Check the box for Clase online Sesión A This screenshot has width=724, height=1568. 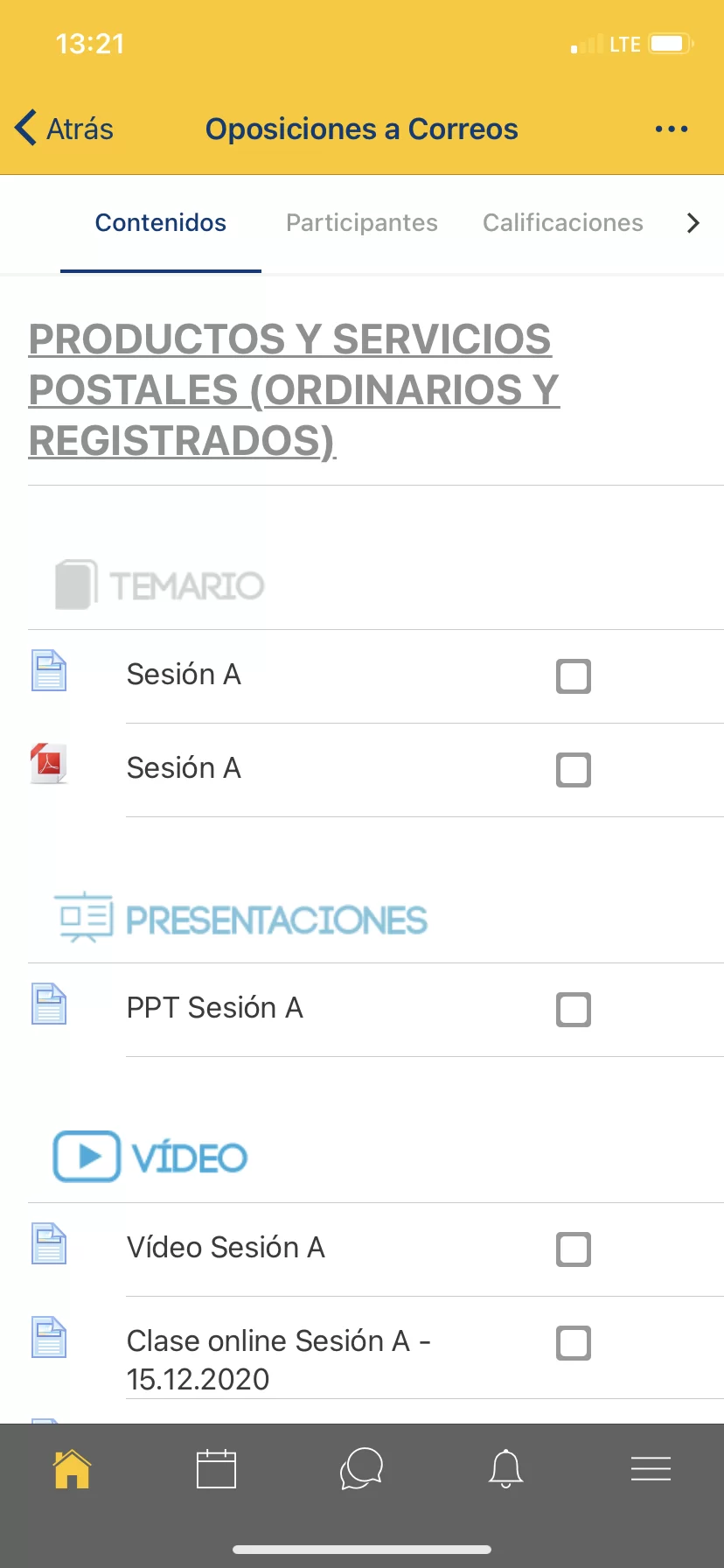(x=574, y=1343)
